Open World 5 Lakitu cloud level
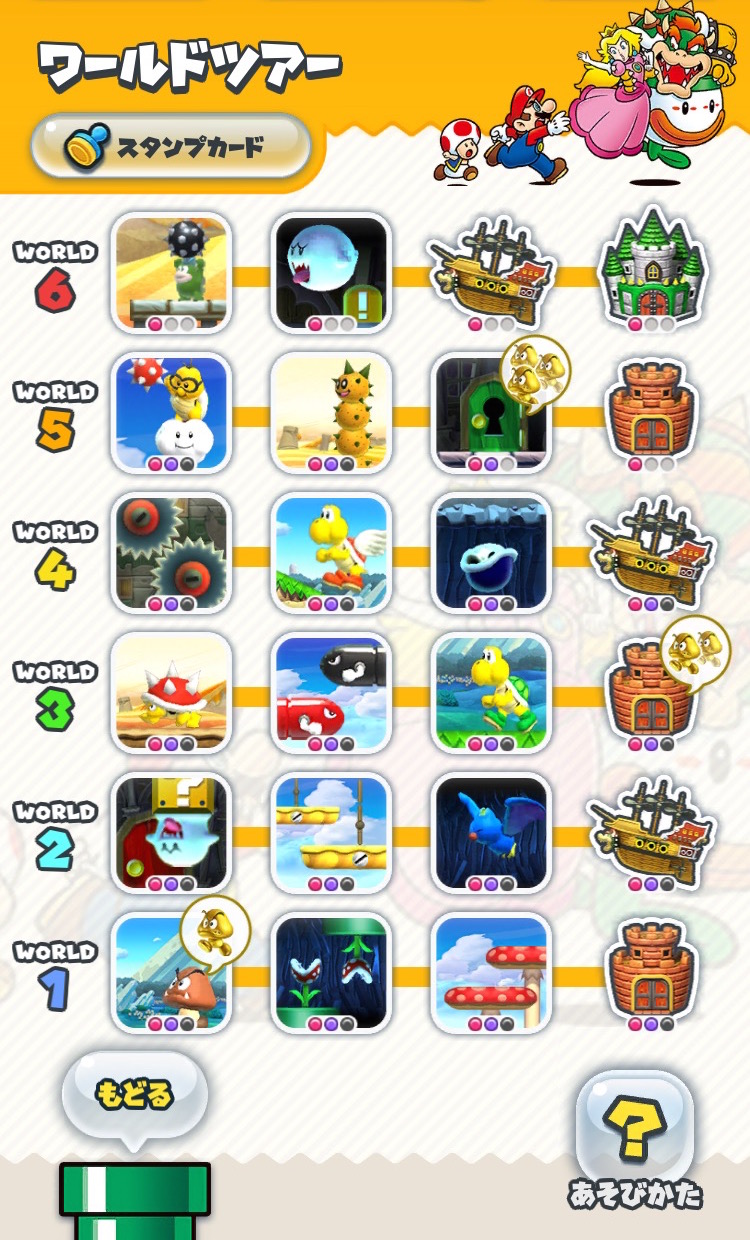 [171, 412]
